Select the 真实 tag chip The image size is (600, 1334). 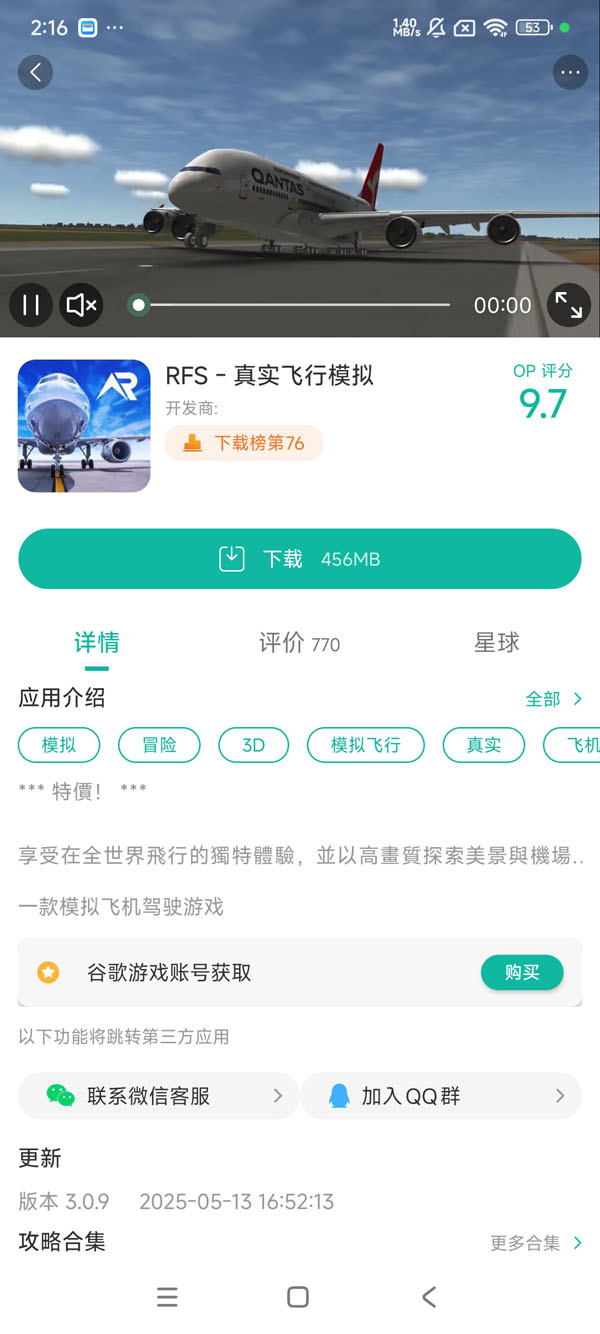click(484, 745)
